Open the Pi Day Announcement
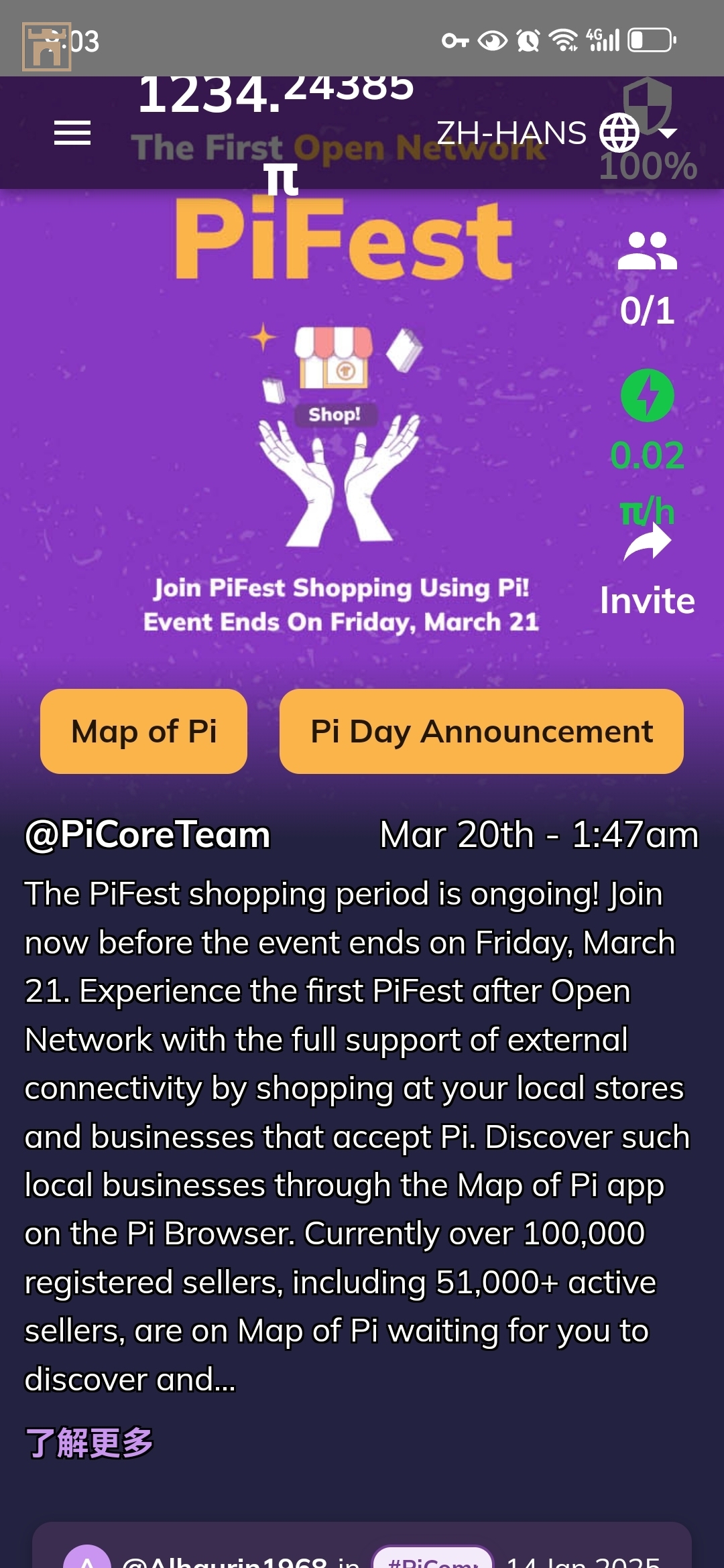Image resolution: width=724 pixels, height=1568 pixels. click(x=481, y=731)
